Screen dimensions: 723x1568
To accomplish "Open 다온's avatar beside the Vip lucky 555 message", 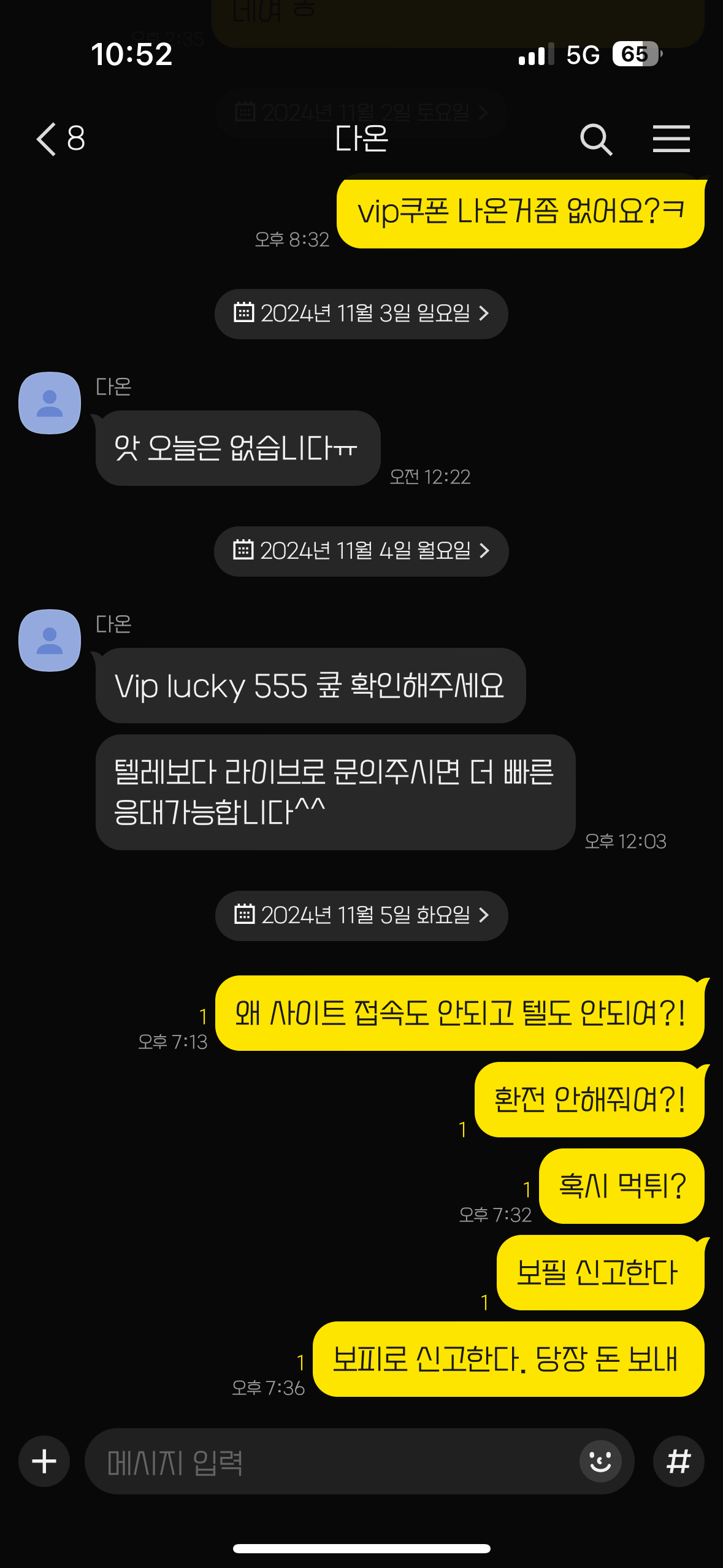I will click(x=50, y=640).
